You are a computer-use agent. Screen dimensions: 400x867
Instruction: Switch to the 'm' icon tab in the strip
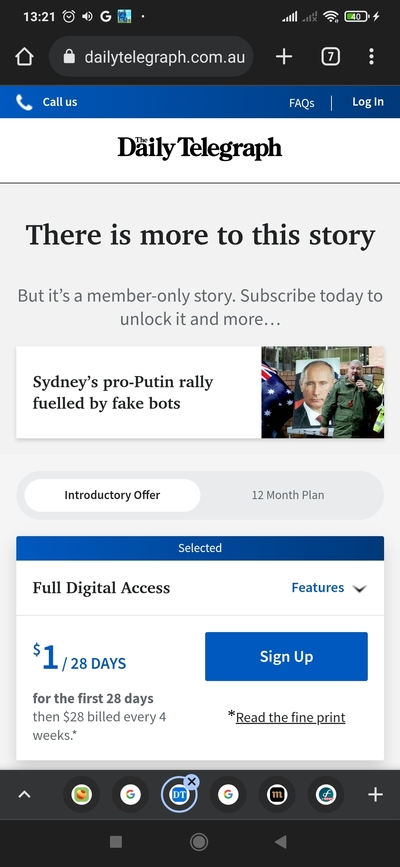click(277, 795)
